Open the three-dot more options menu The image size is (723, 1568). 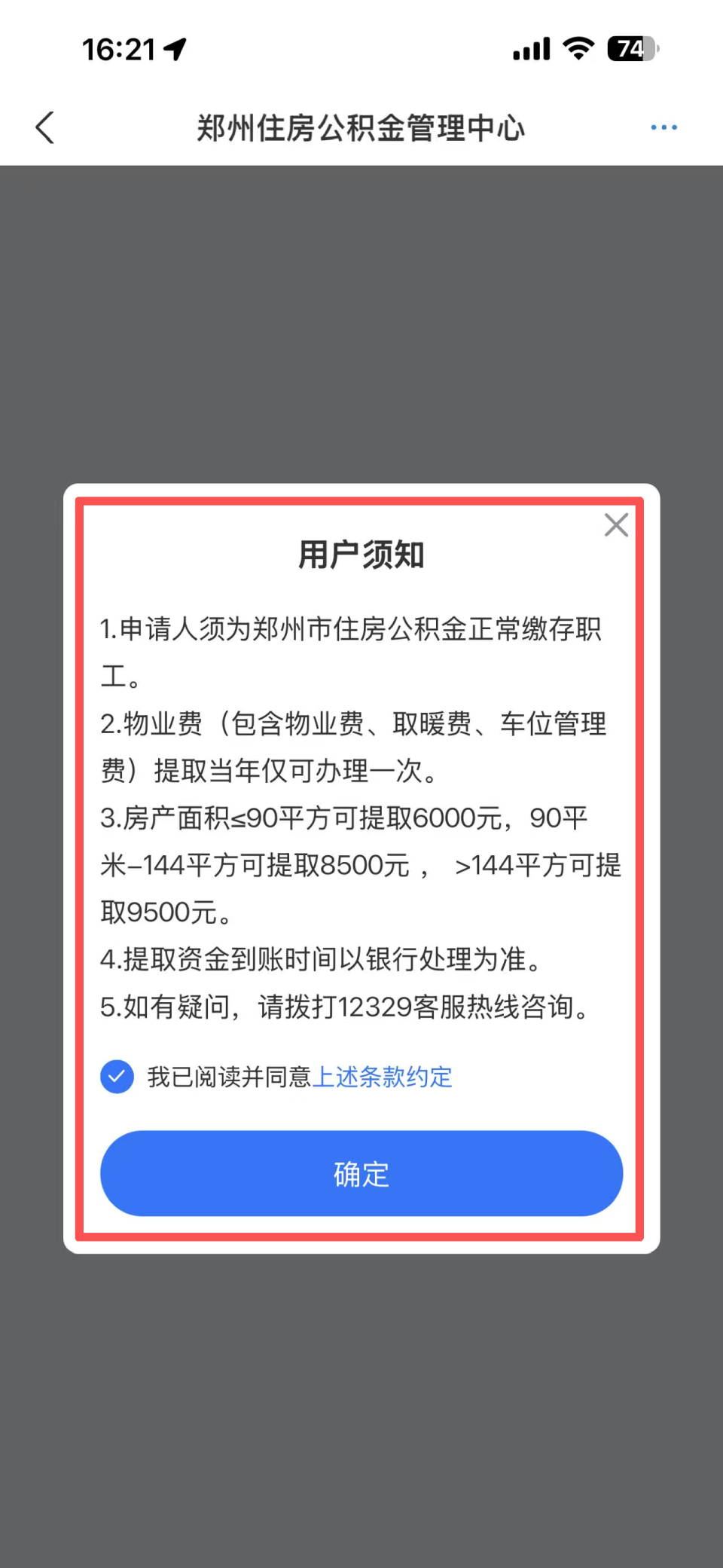[664, 127]
